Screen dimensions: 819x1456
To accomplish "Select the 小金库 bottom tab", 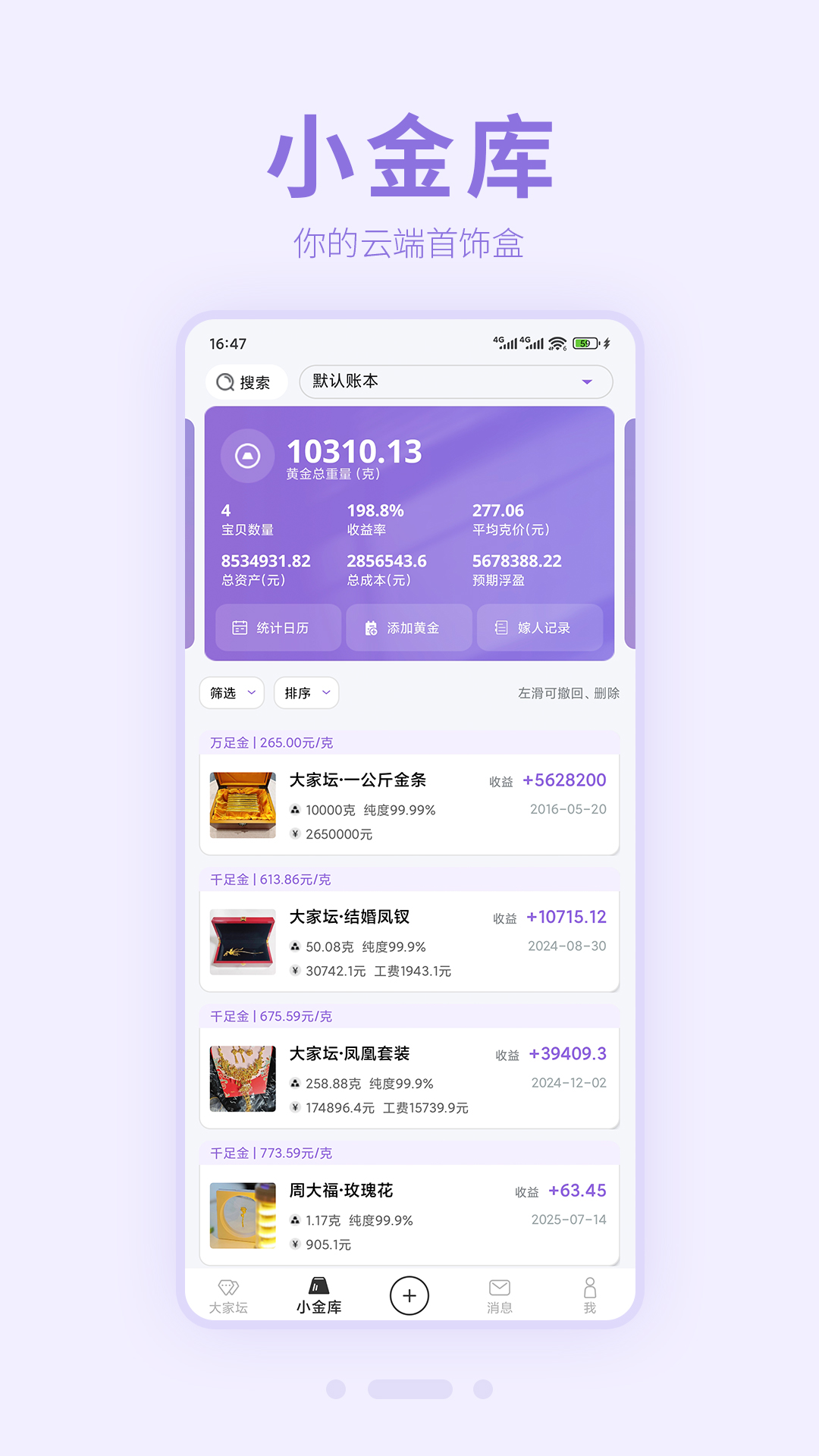I will tap(319, 1295).
